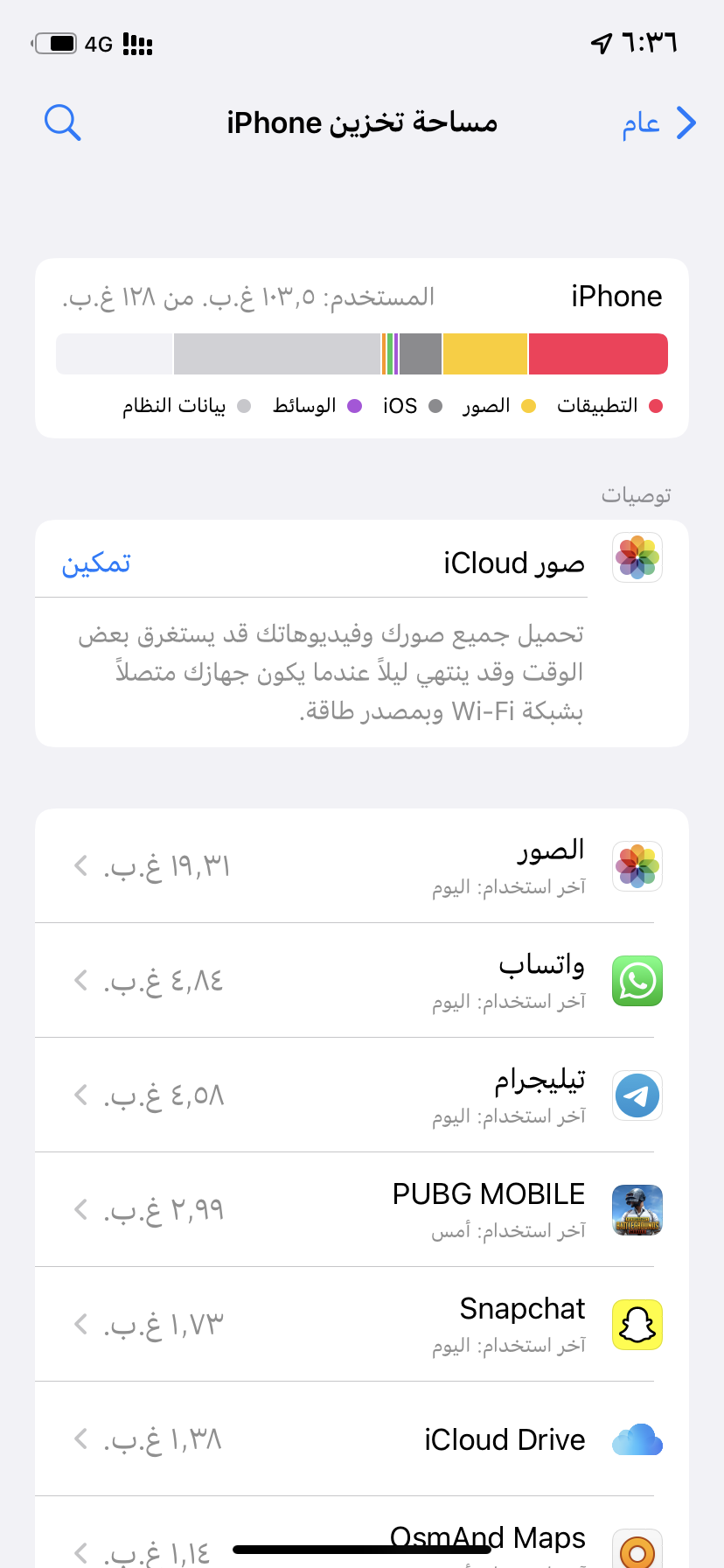The image size is (724, 1568).
Task: Open Snapchat storage details
Action: coord(362,1325)
